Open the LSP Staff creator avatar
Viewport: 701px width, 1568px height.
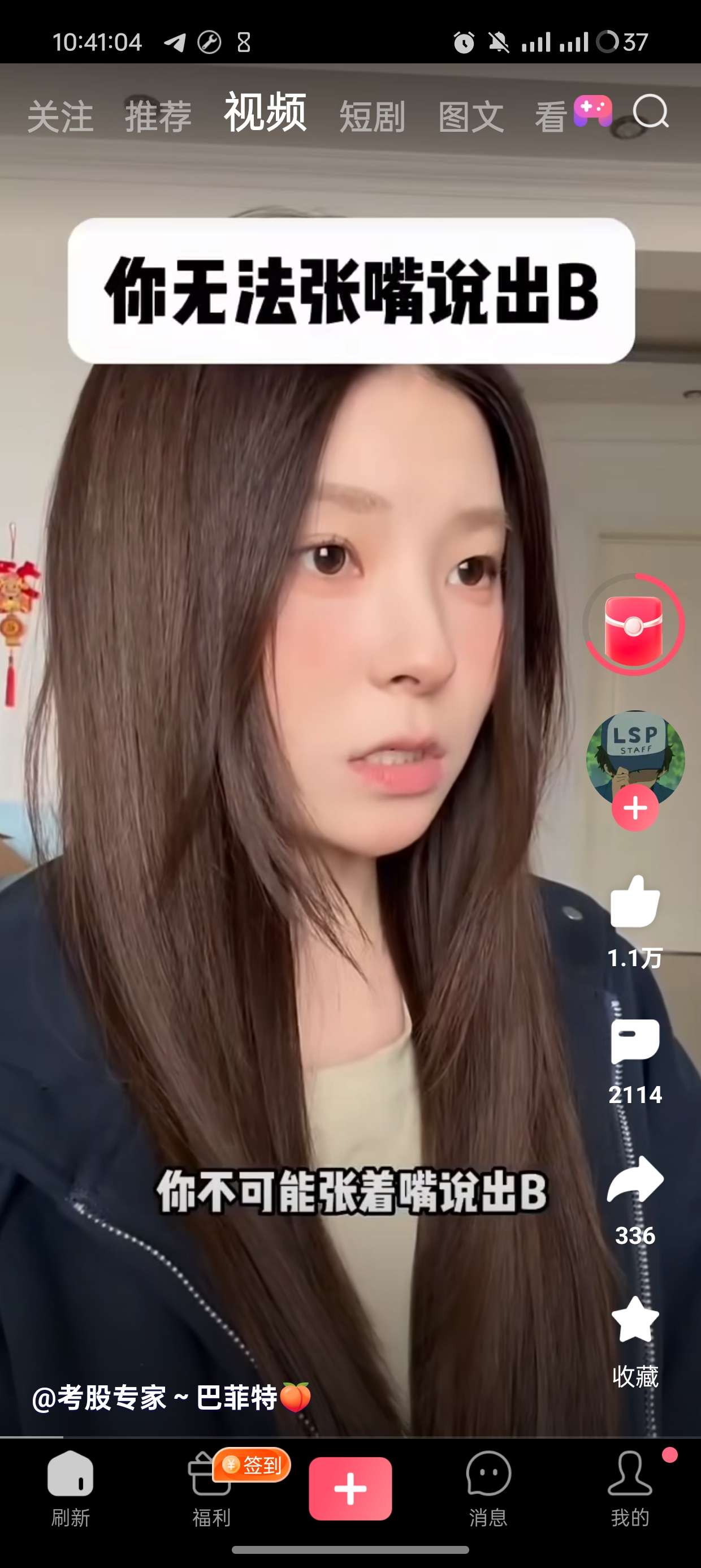click(x=635, y=752)
